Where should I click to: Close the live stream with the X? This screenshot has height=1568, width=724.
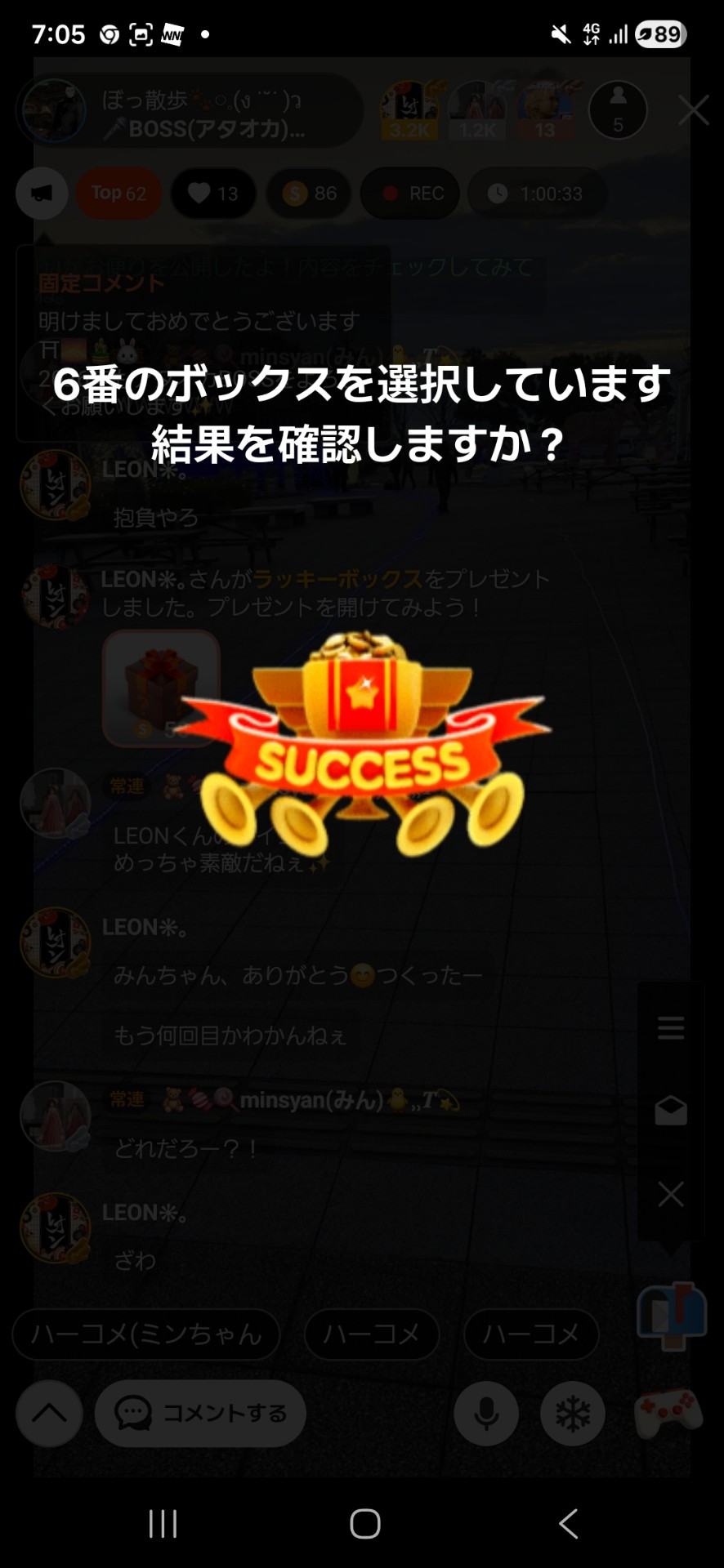click(693, 110)
